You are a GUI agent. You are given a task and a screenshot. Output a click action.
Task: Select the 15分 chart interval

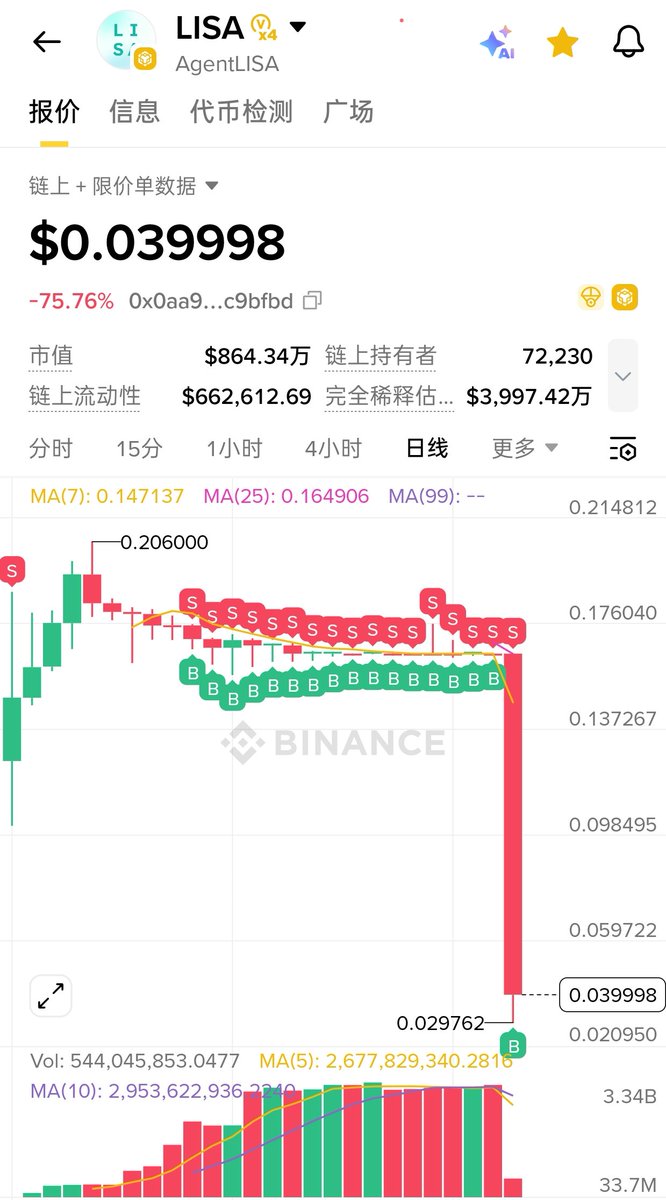coord(139,448)
